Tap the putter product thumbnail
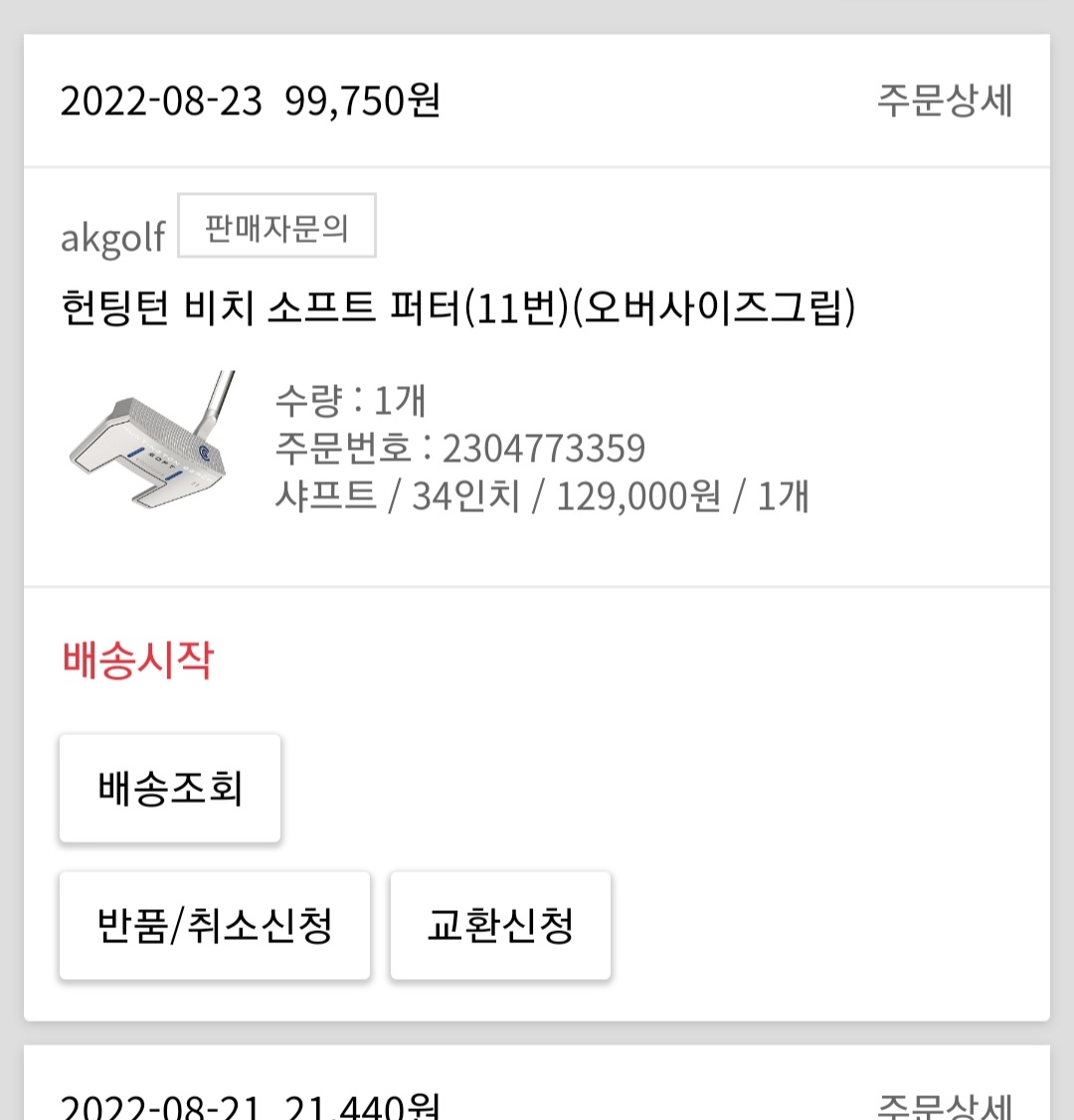The width and height of the screenshot is (1074, 1120). pyautogui.click(x=151, y=440)
